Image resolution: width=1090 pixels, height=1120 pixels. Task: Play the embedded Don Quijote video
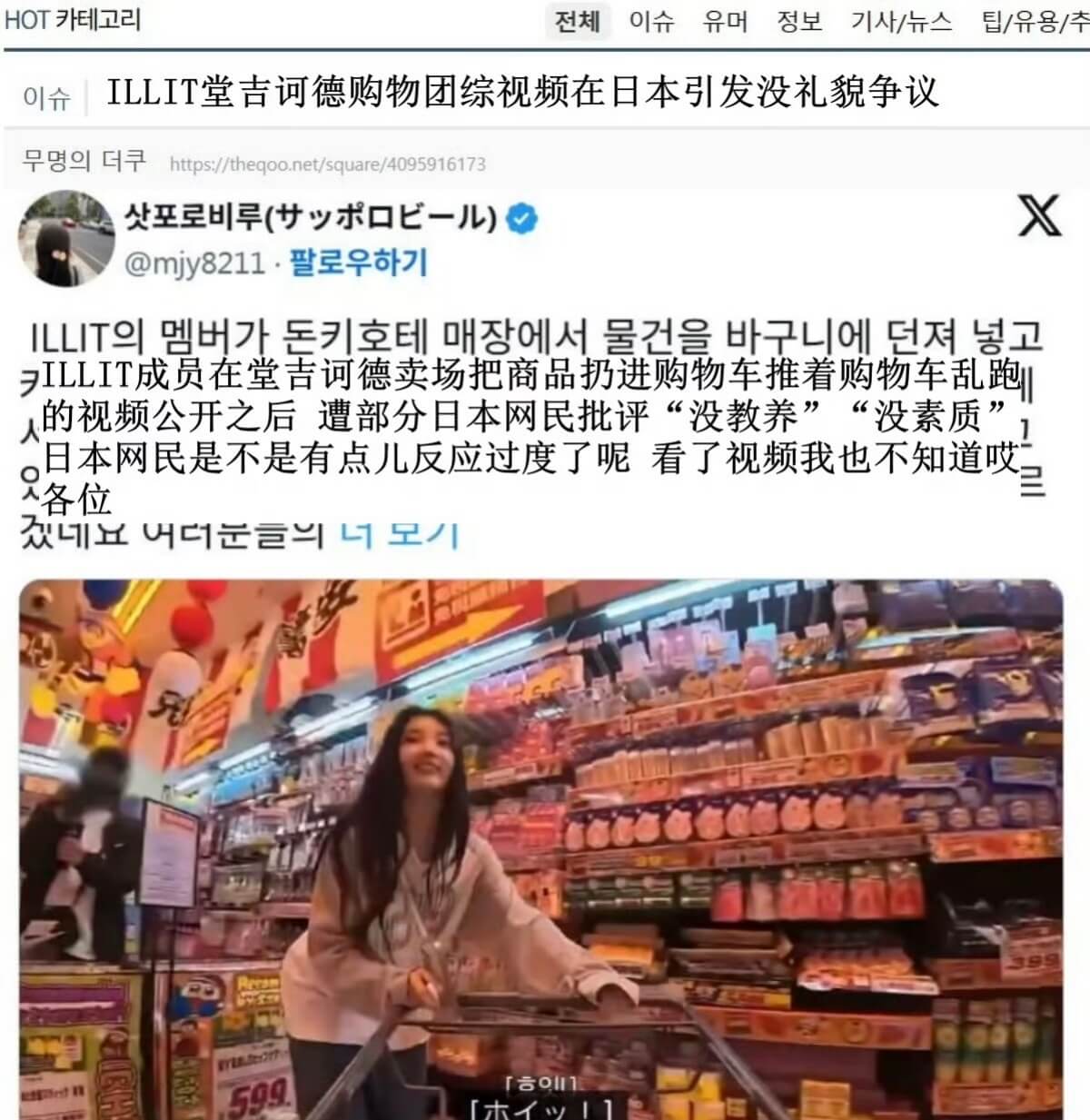[540, 849]
